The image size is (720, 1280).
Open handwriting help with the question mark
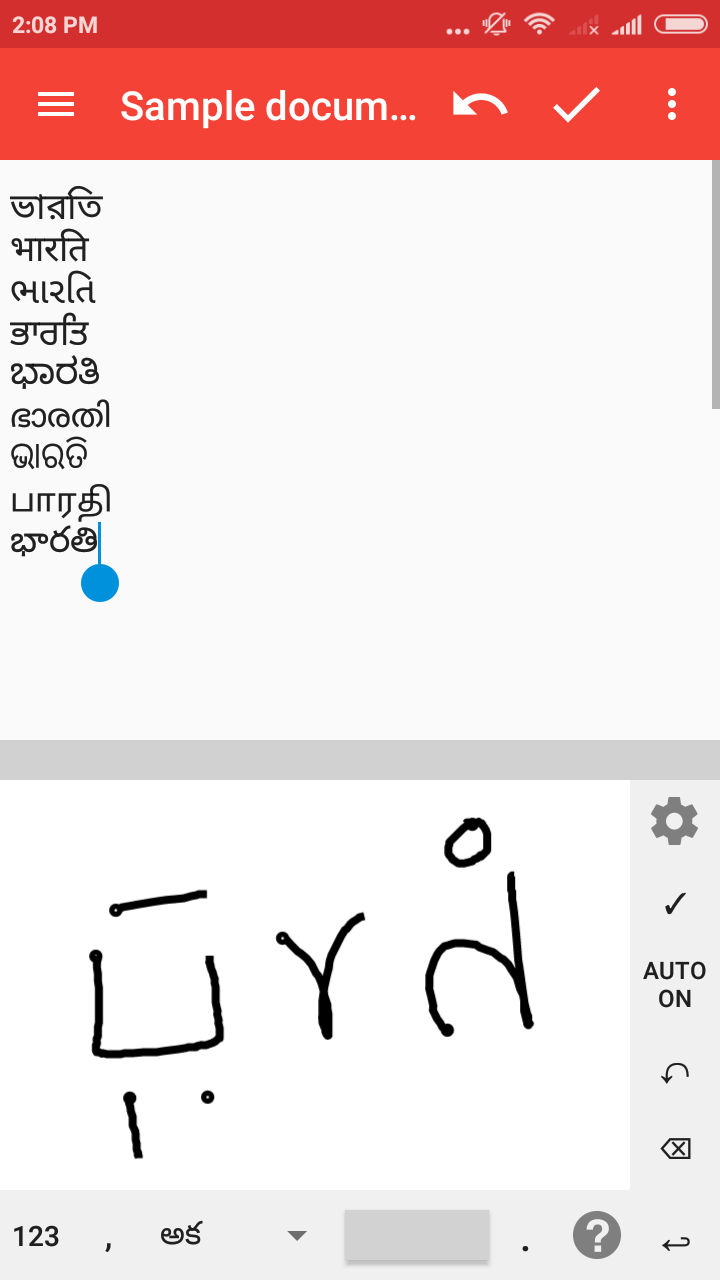(596, 1236)
